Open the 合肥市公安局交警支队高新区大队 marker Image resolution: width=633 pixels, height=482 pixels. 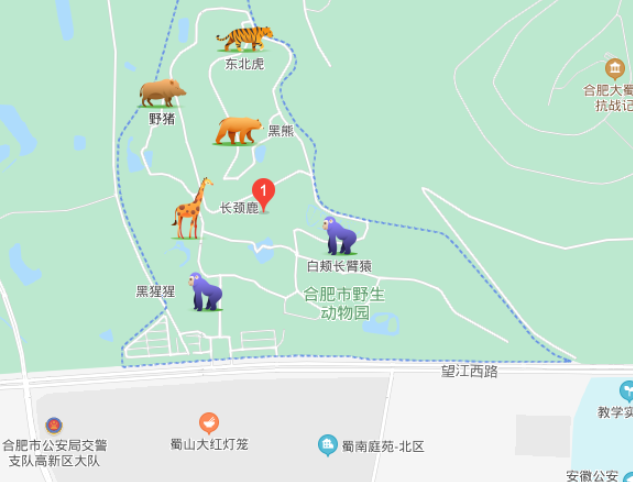(x=53, y=426)
